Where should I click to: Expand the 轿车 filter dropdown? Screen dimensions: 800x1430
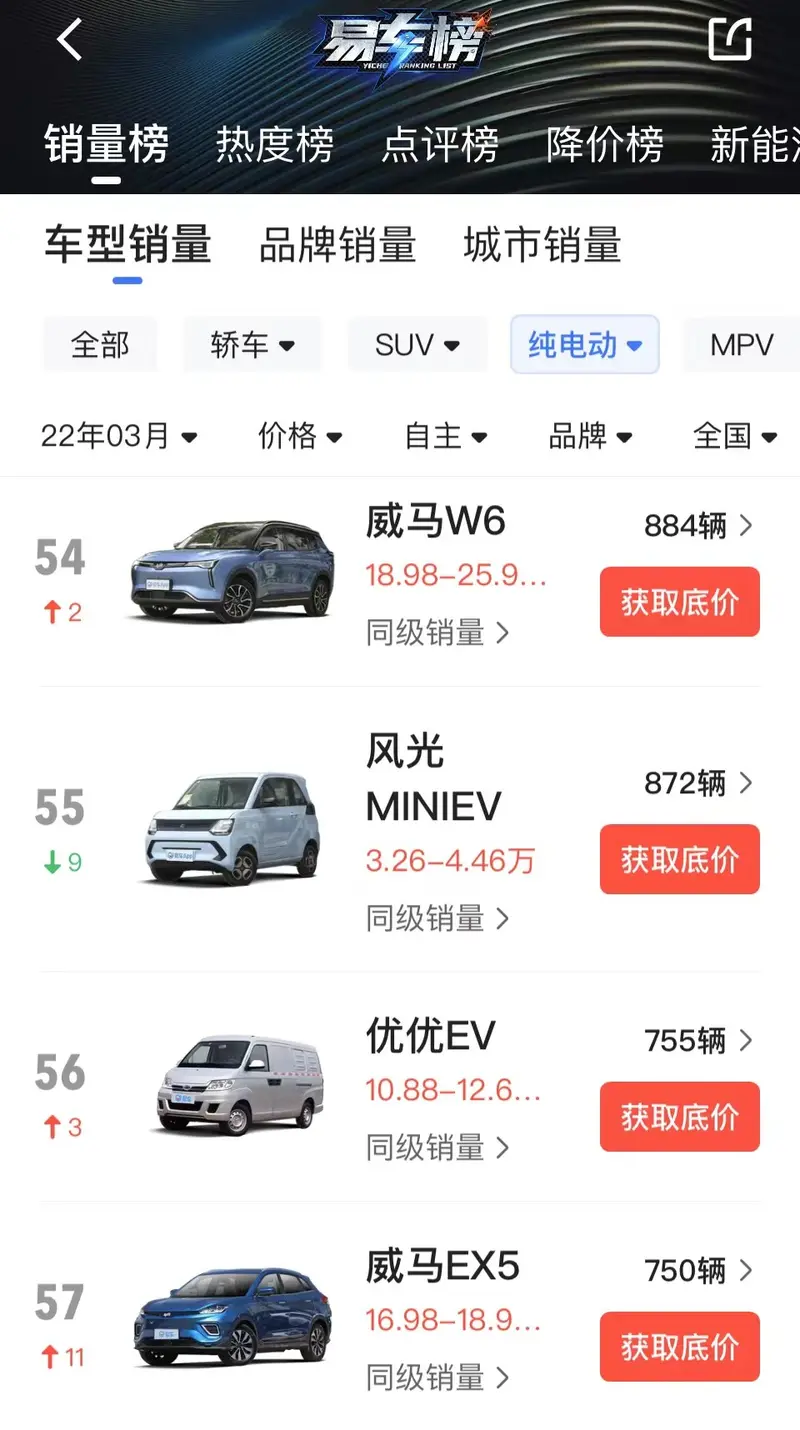tap(252, 345)
